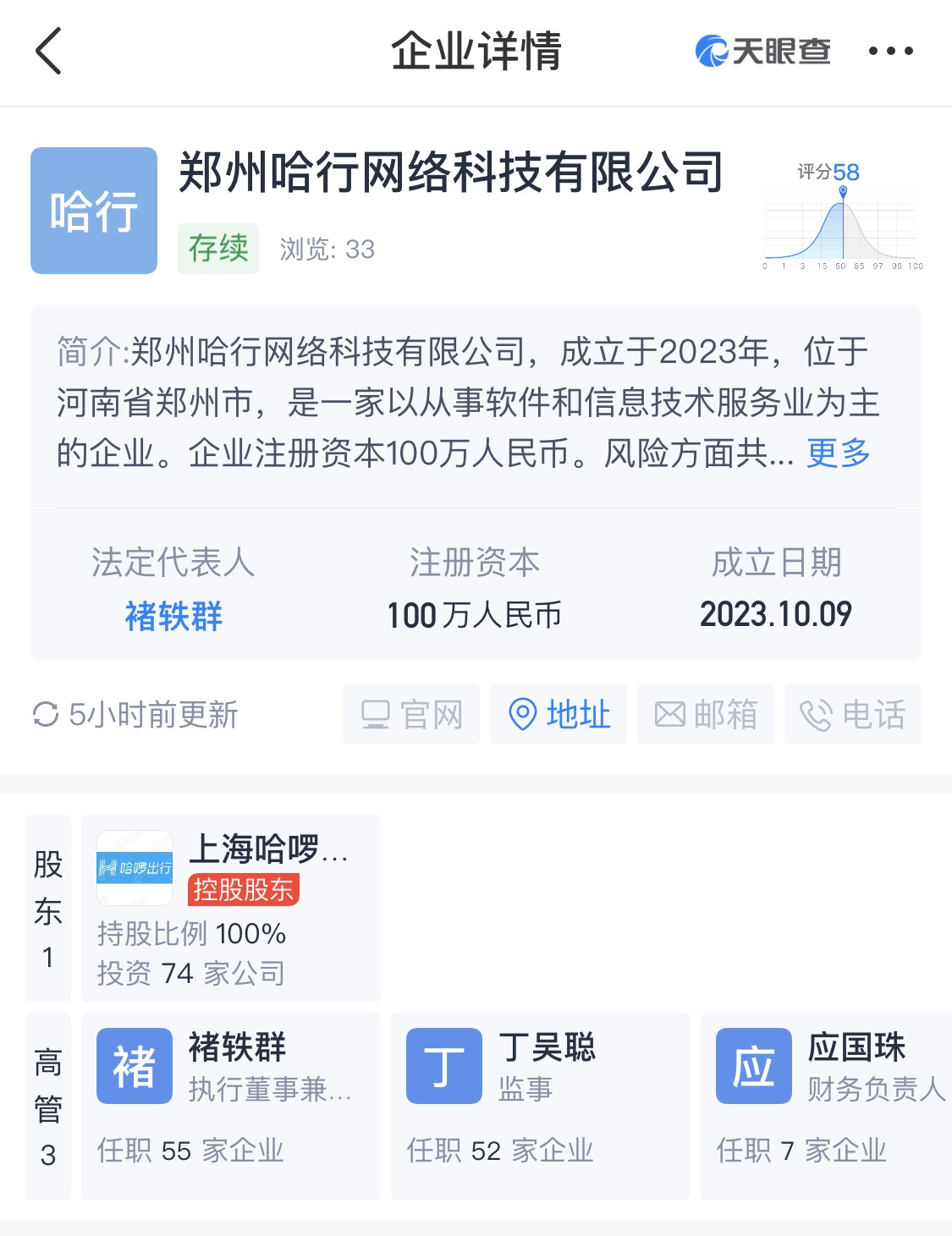Go back to the previous page
This screenshot has width=952, height=1236.
coord(48,51)
